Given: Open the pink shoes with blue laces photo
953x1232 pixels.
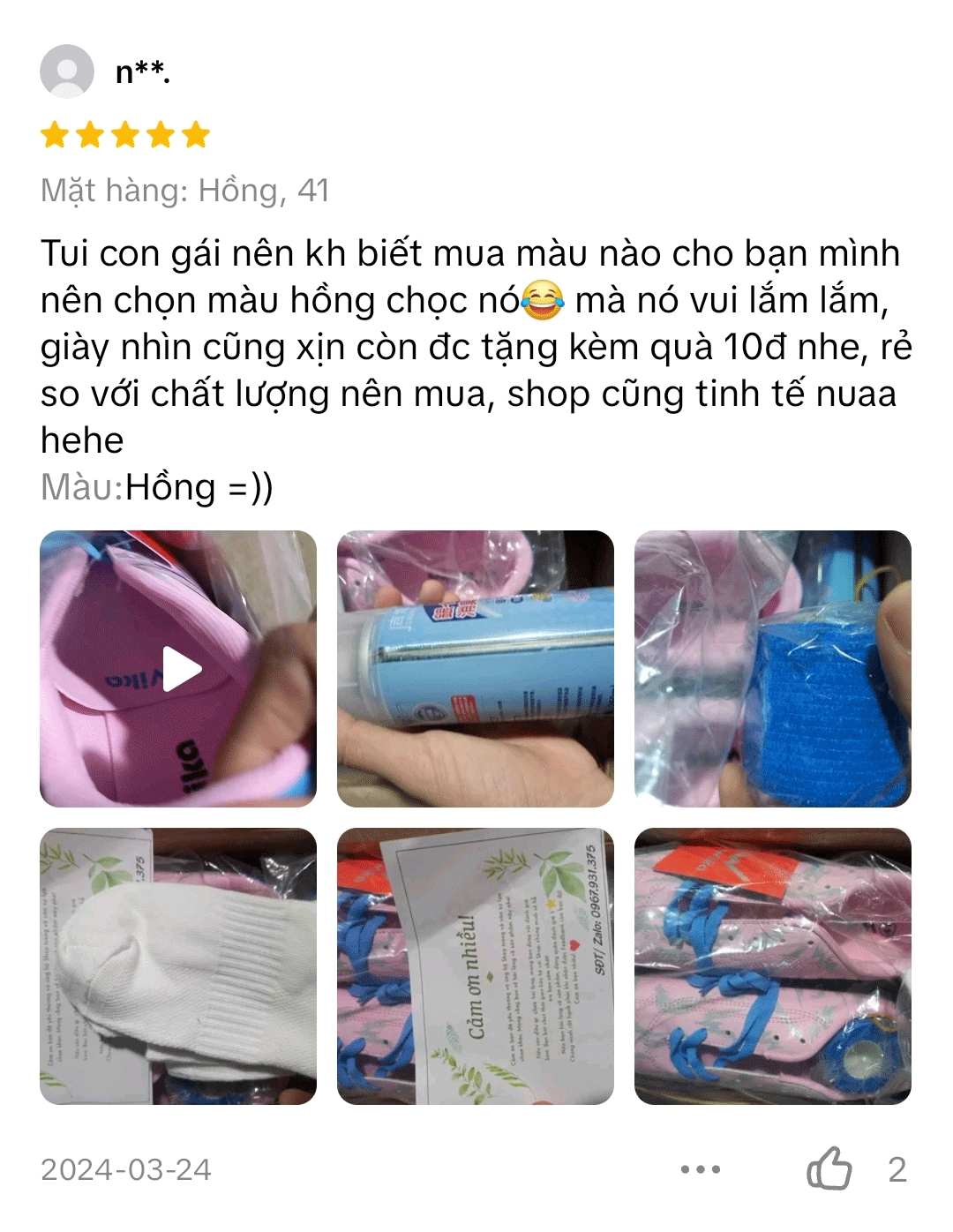Looking at the screenshot, I should click(x=772, y=966).
